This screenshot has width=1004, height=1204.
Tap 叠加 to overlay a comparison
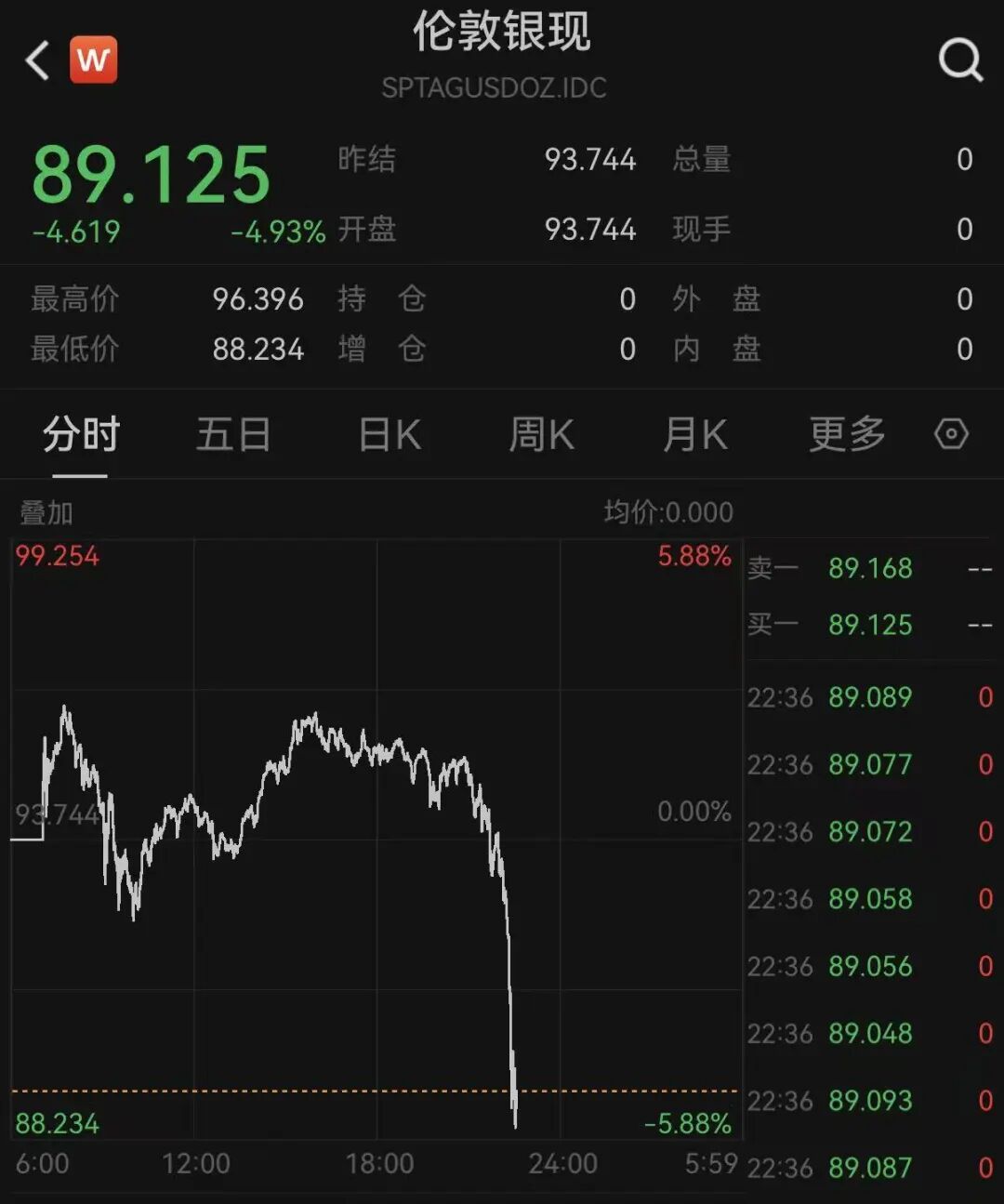coord(46,512)
